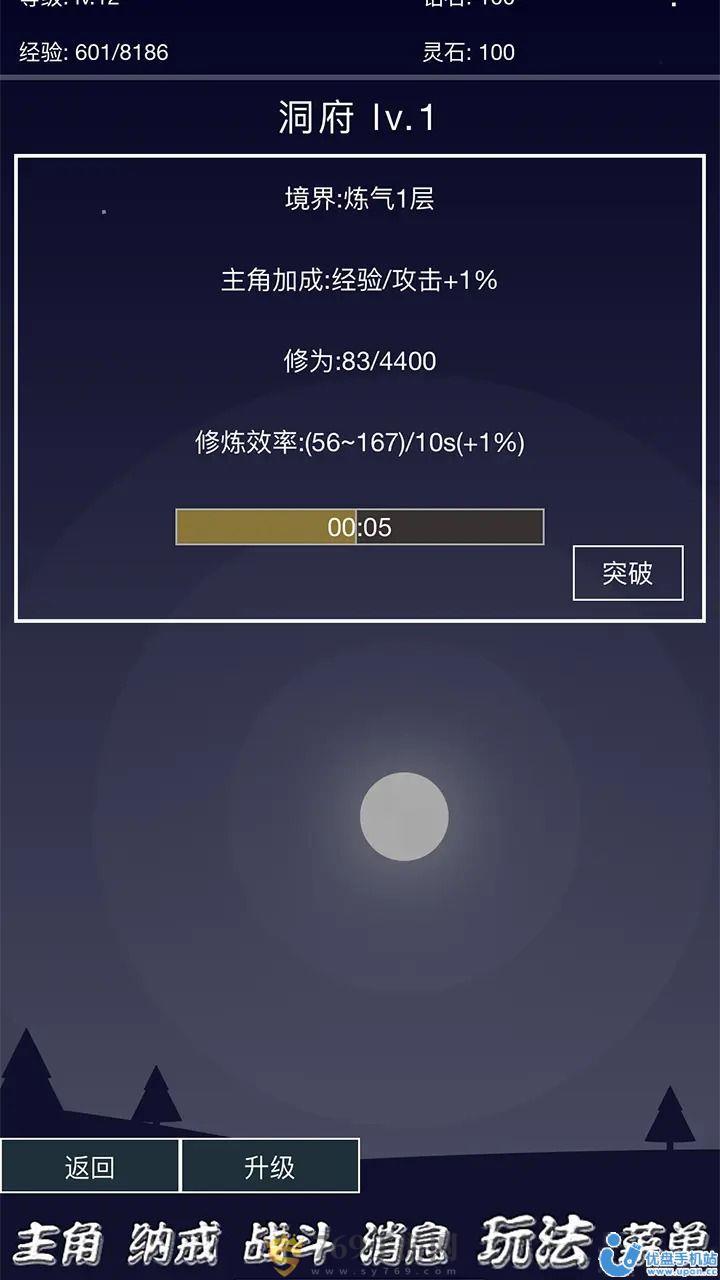Open the 纳戒 inventory tab

(x=174, y=1243)
